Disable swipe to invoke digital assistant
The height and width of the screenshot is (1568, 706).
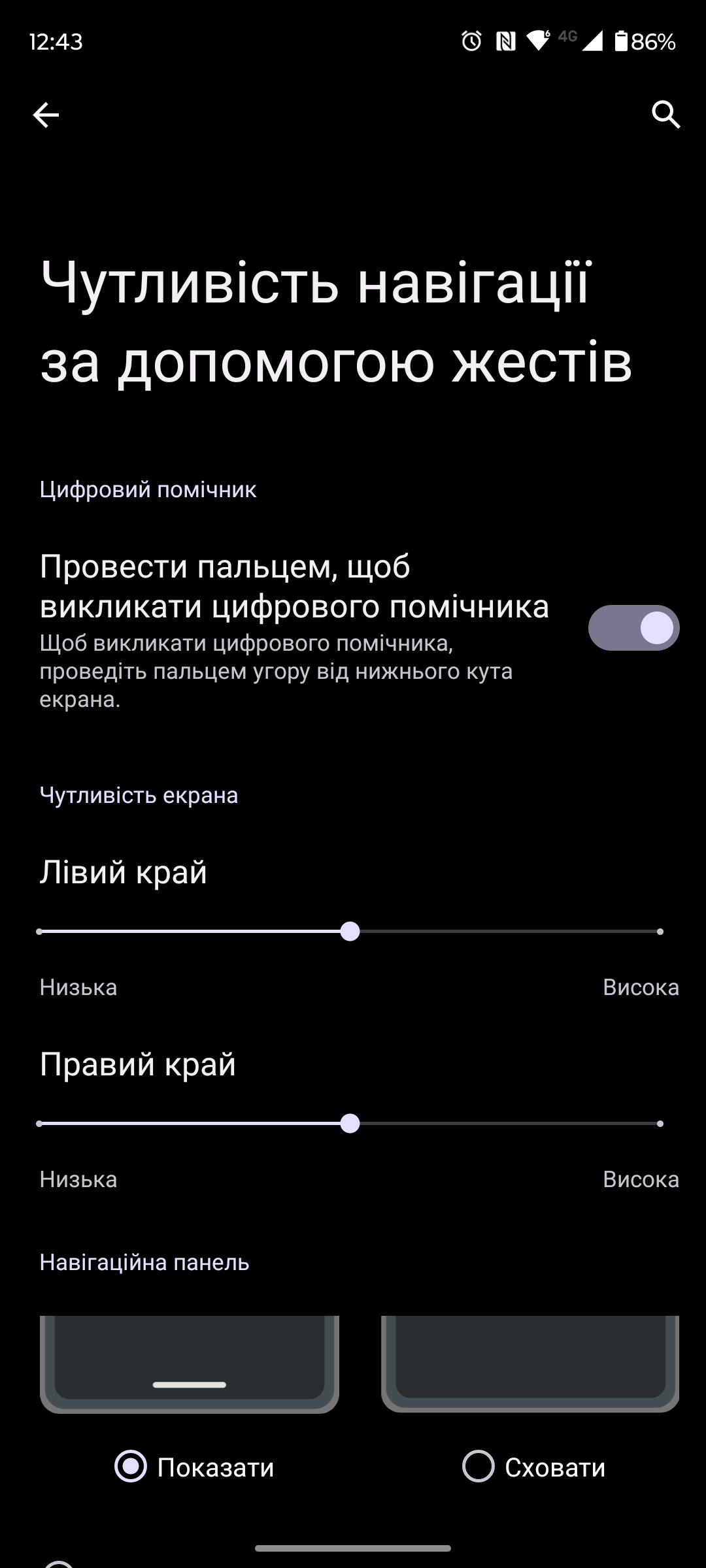click(x=633, y=628)
